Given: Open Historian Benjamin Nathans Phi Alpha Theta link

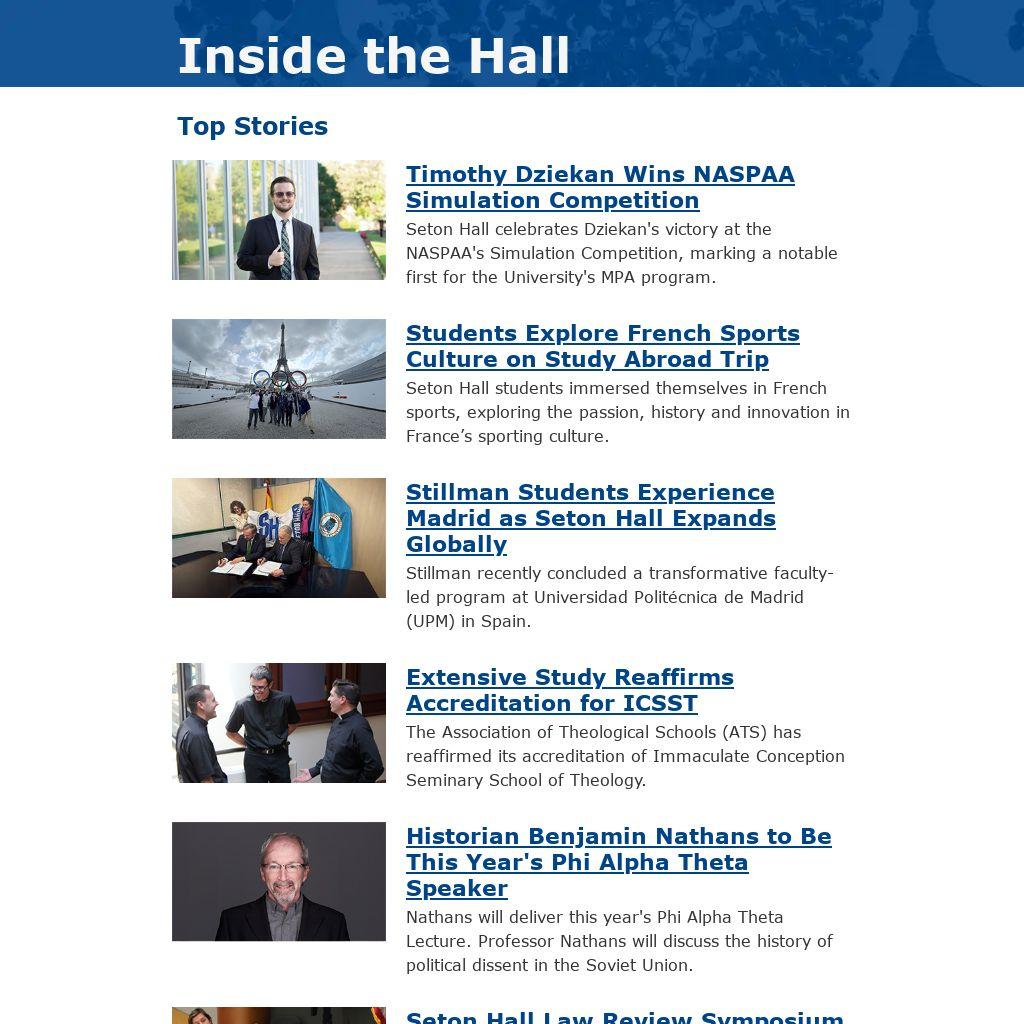Looking at the screenshot, I should click(x=618, y=861).
